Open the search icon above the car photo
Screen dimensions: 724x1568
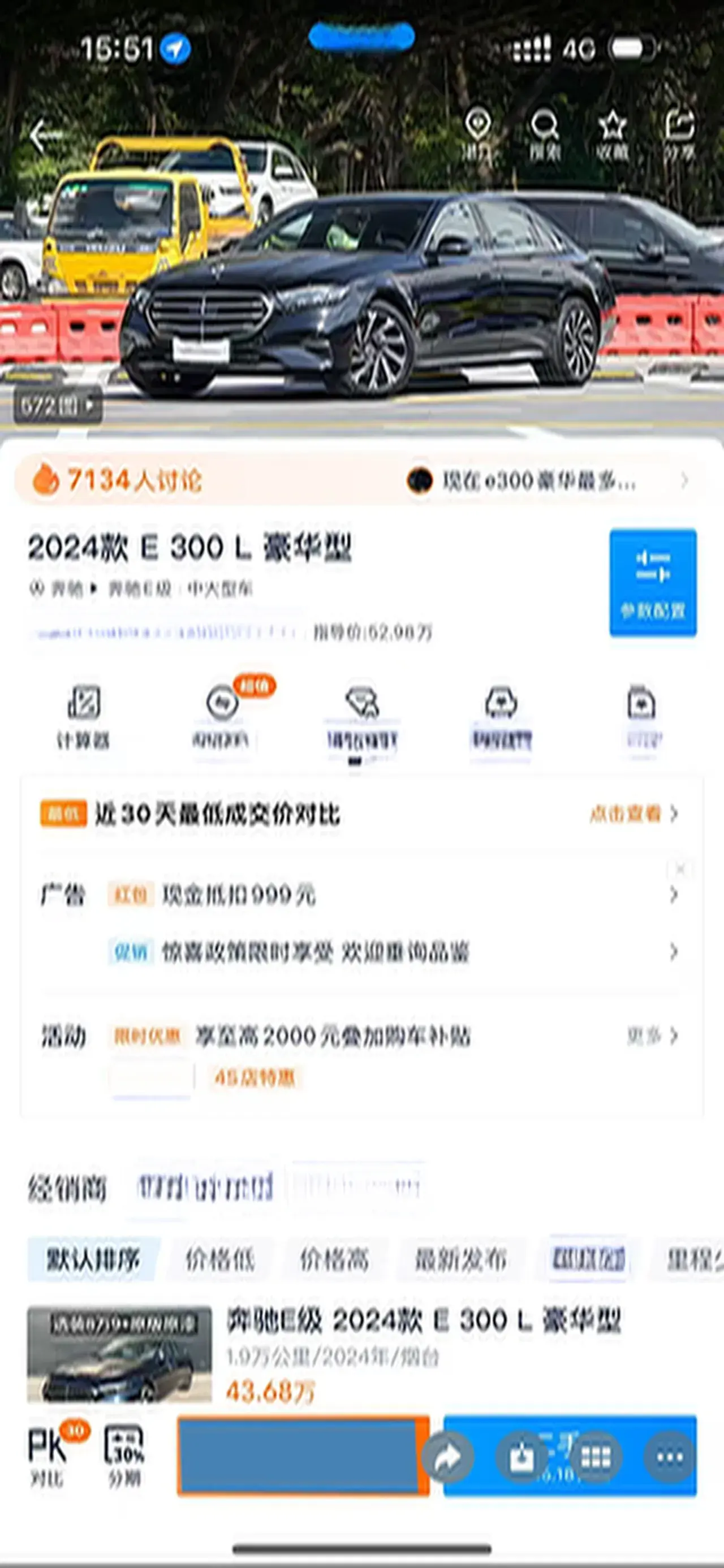tap(544, 135)
